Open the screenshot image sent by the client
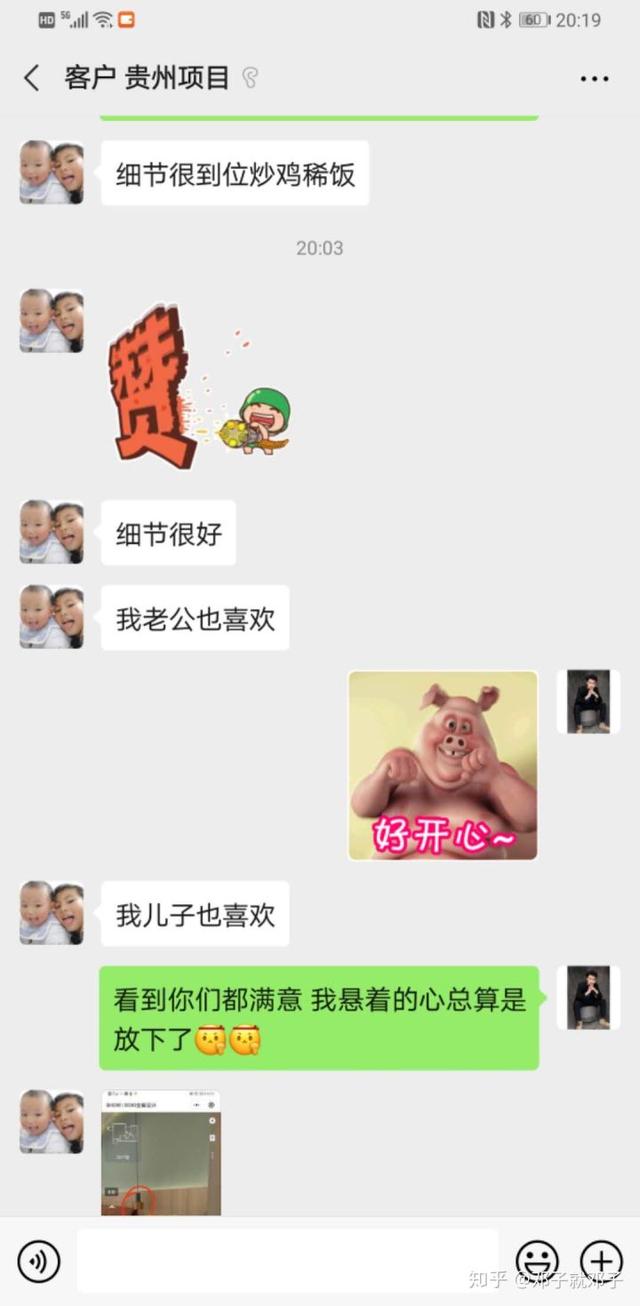Viewport: 640px width, 1306px height. 161,1152
